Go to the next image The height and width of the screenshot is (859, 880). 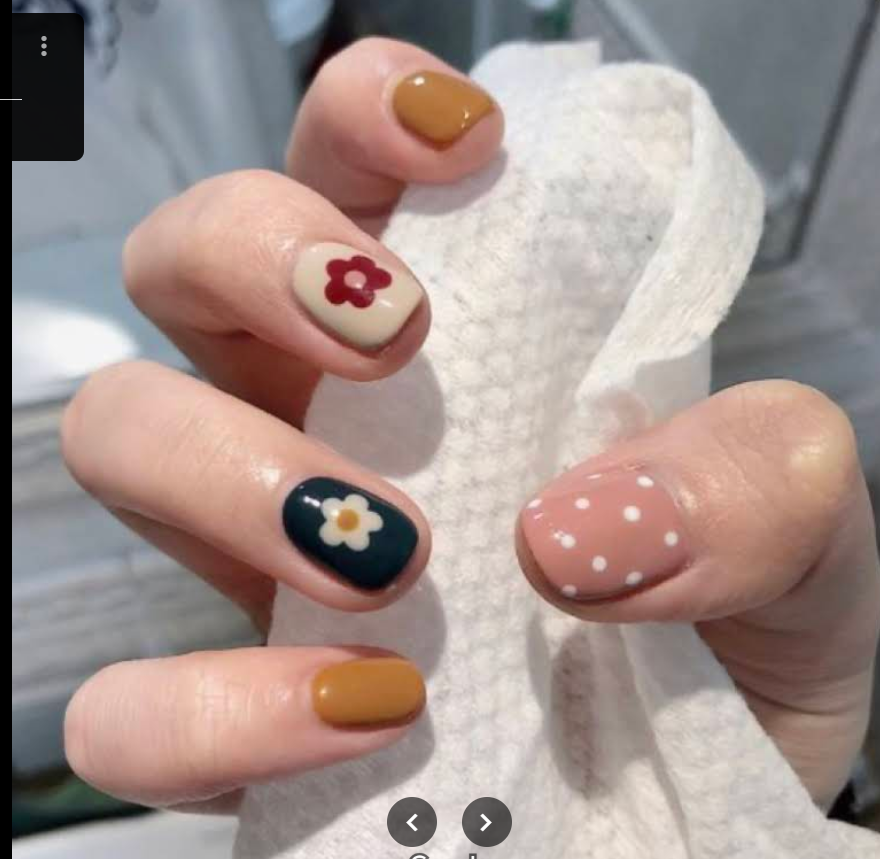486,822
